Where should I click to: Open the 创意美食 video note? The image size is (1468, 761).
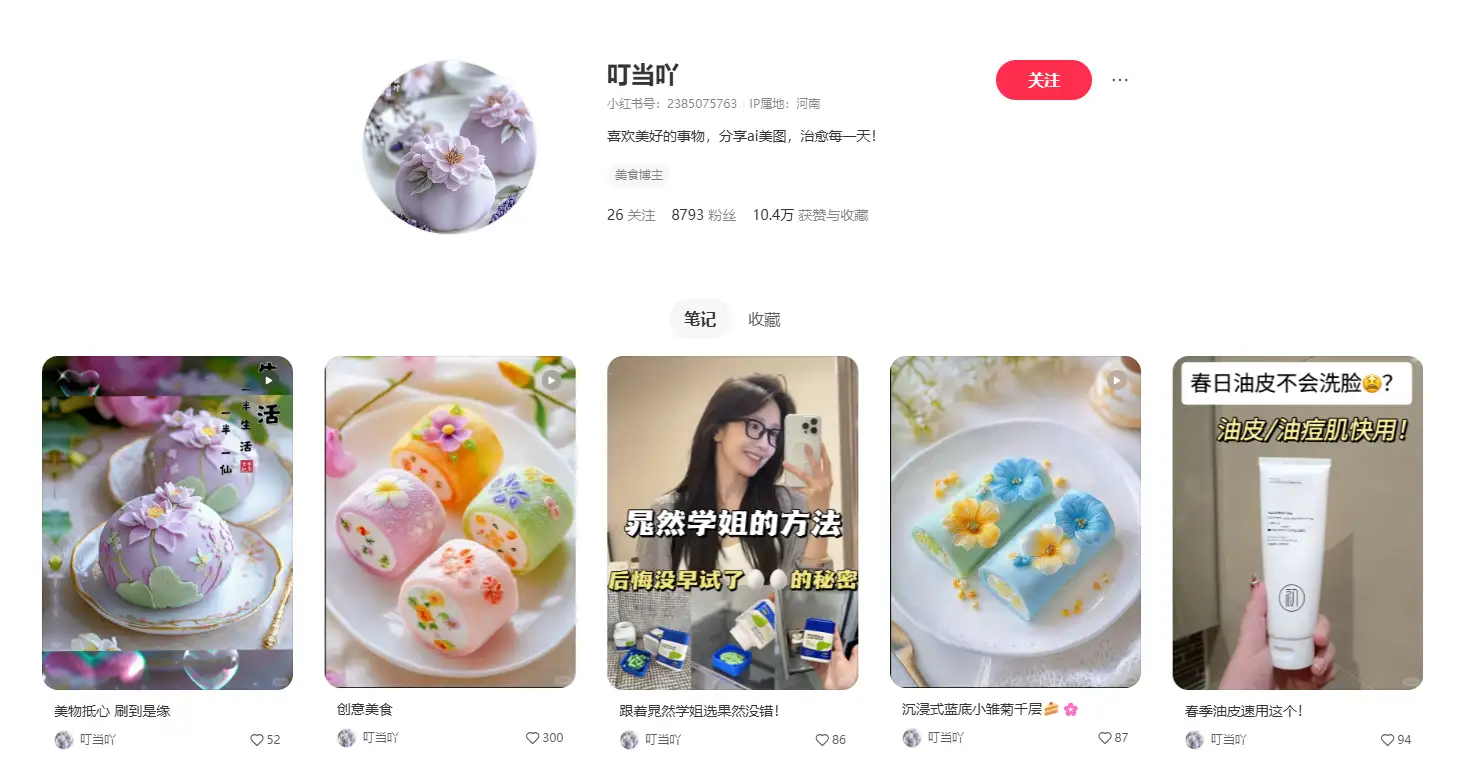[450, 521]
